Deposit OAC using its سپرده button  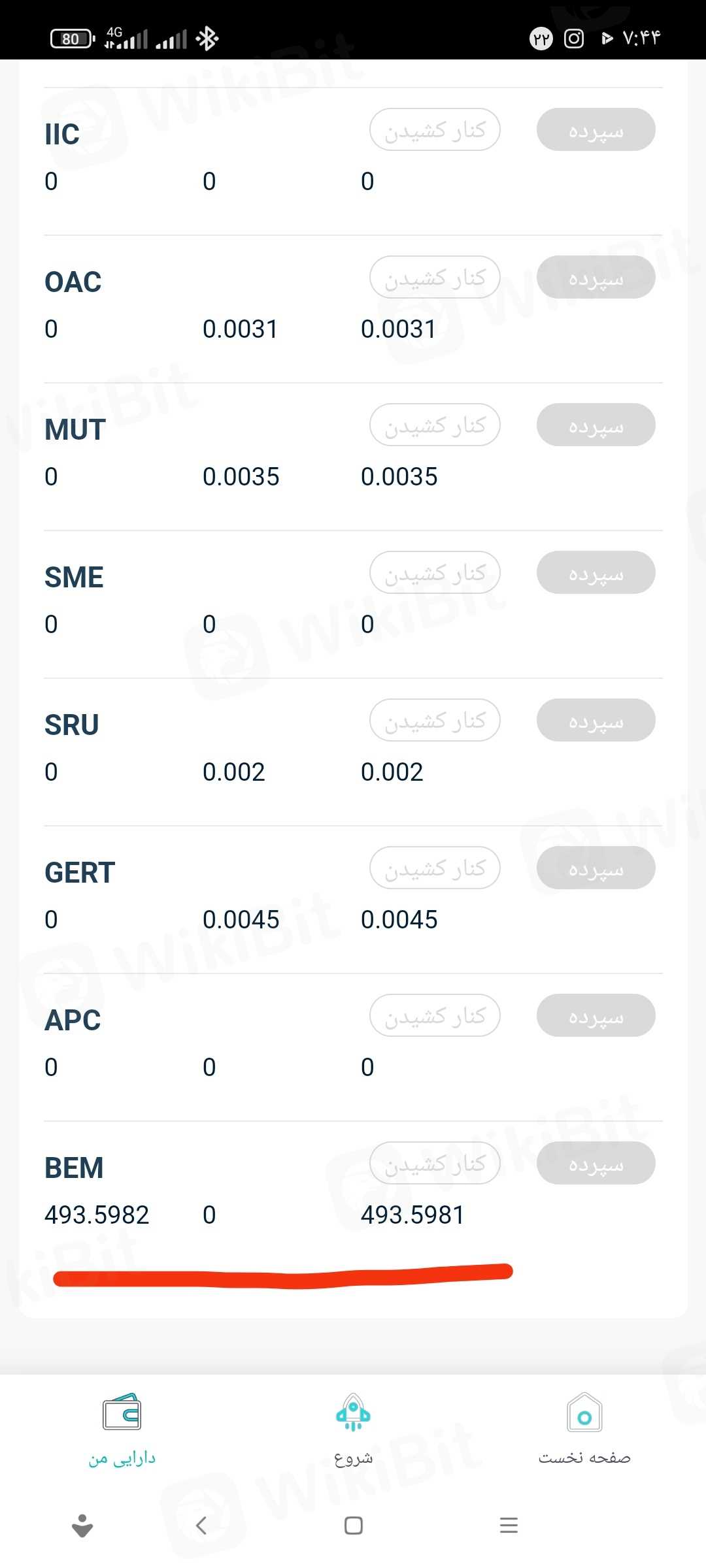tap(596, 277)
